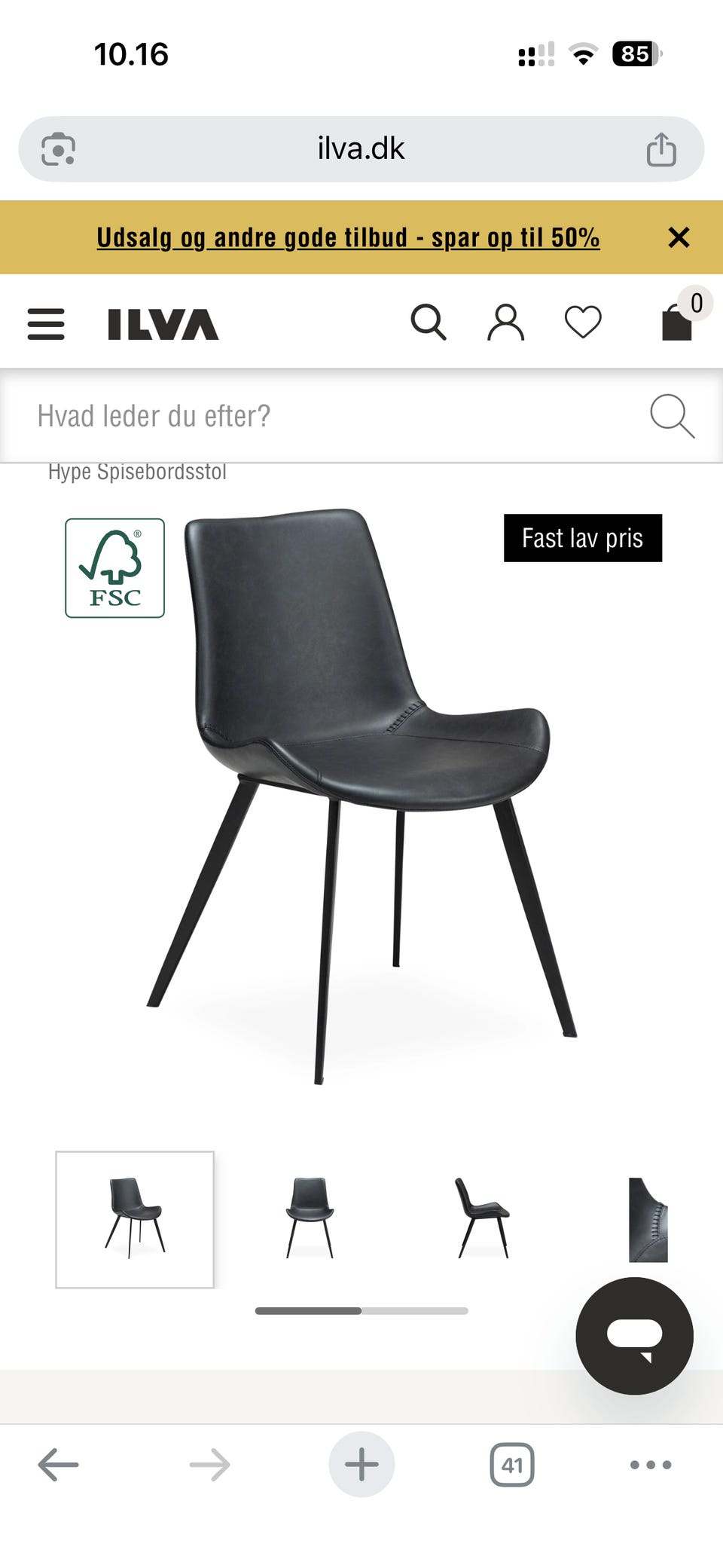Screen dimensions: 723x1568
Task: Open the tab overview showing 41 tabs
Action: [512, 1464]
